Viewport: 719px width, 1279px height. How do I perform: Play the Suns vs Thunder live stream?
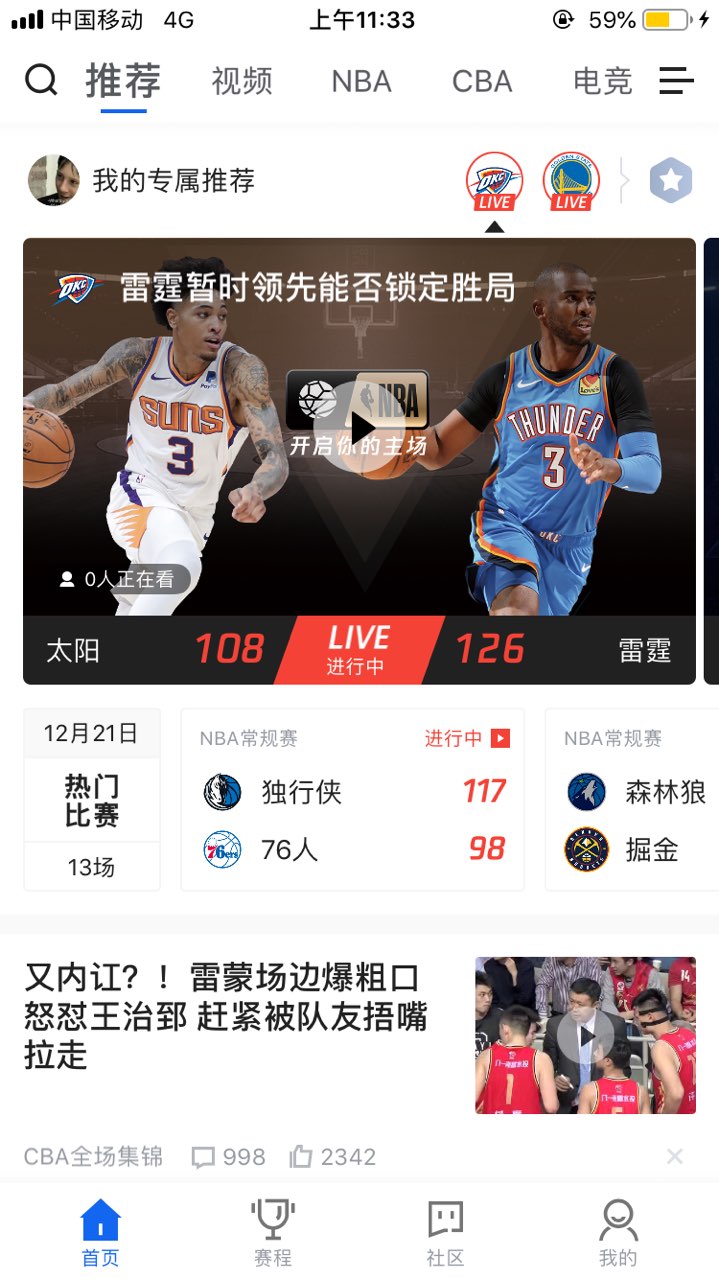359,427
